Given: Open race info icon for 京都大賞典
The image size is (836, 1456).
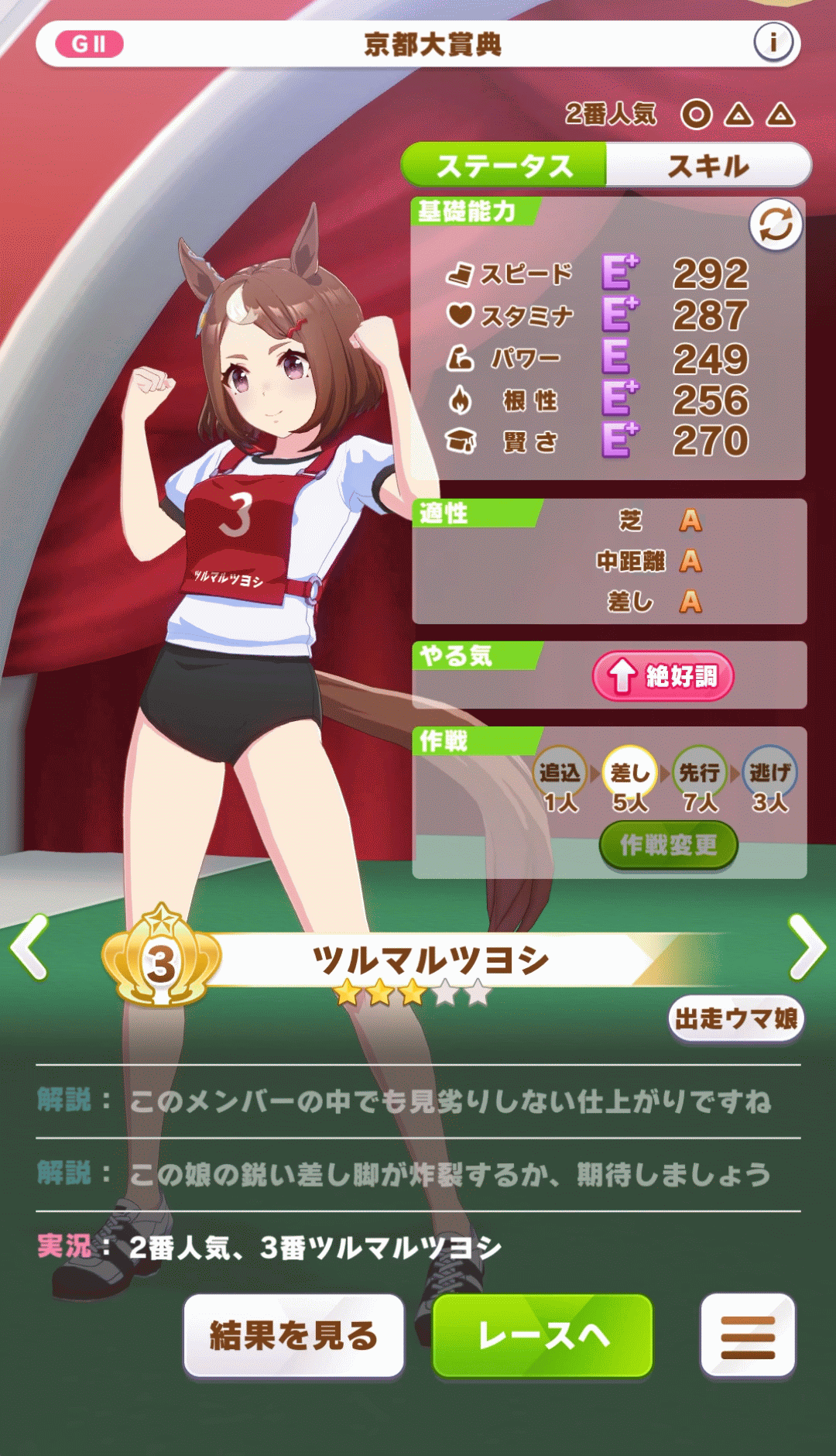Looking at the screenshot, I should (773, 43).
